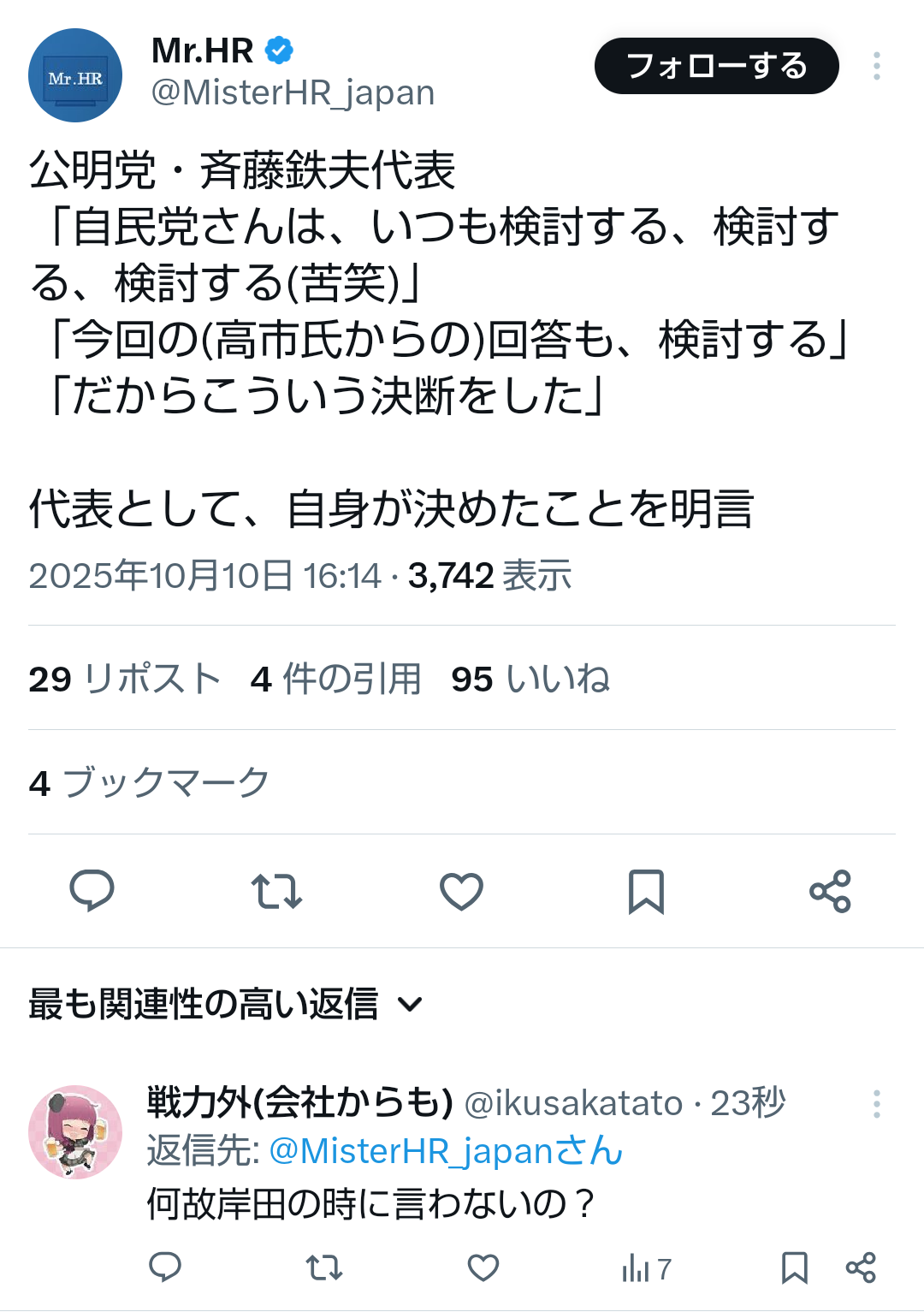Open the overflow menu on Mr.HR's post

tap(876, 66)
